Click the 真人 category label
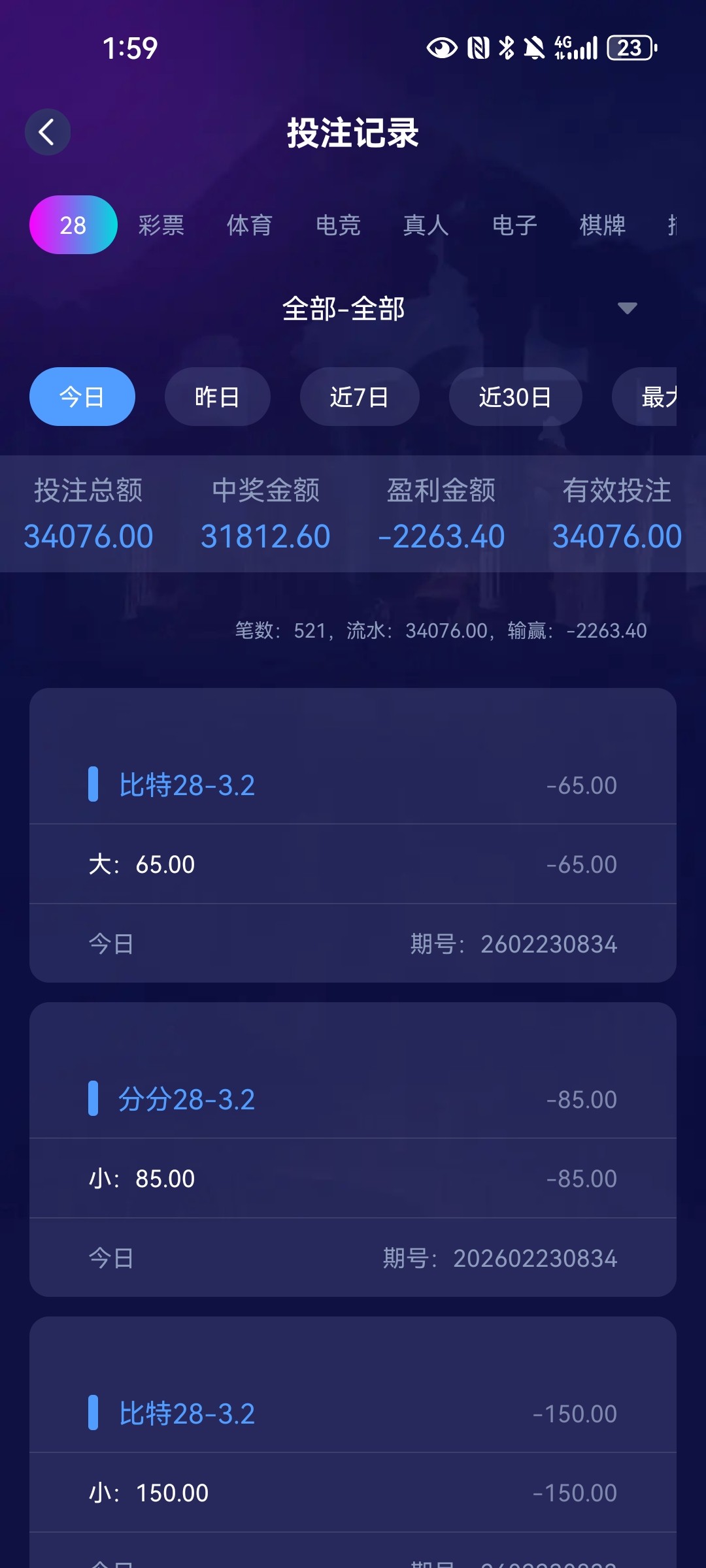This screenshot has width=706, height=1568. coord(426,225)
